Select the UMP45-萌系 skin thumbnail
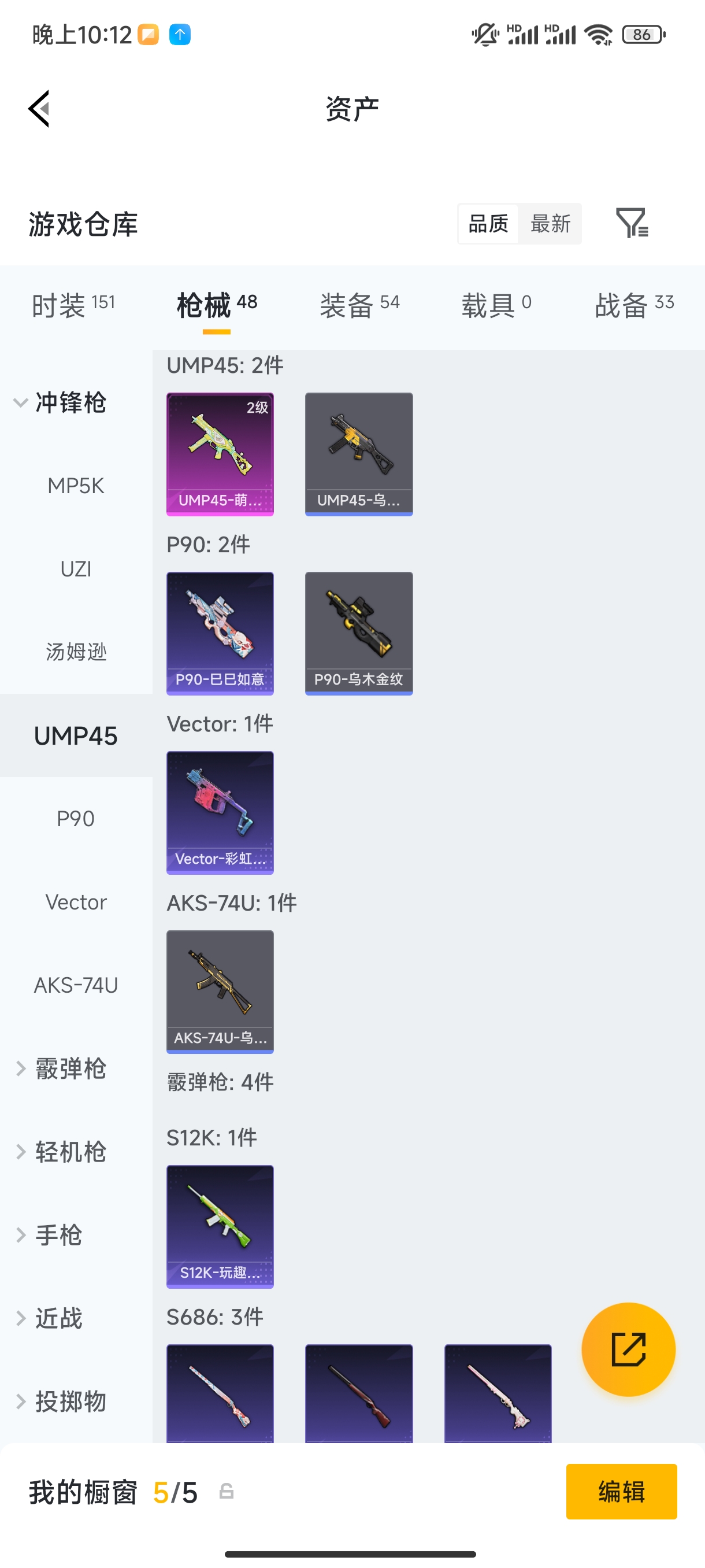The height and width of the screenshot is (1568, 705). pyautogui.click(x=220, y=453)
